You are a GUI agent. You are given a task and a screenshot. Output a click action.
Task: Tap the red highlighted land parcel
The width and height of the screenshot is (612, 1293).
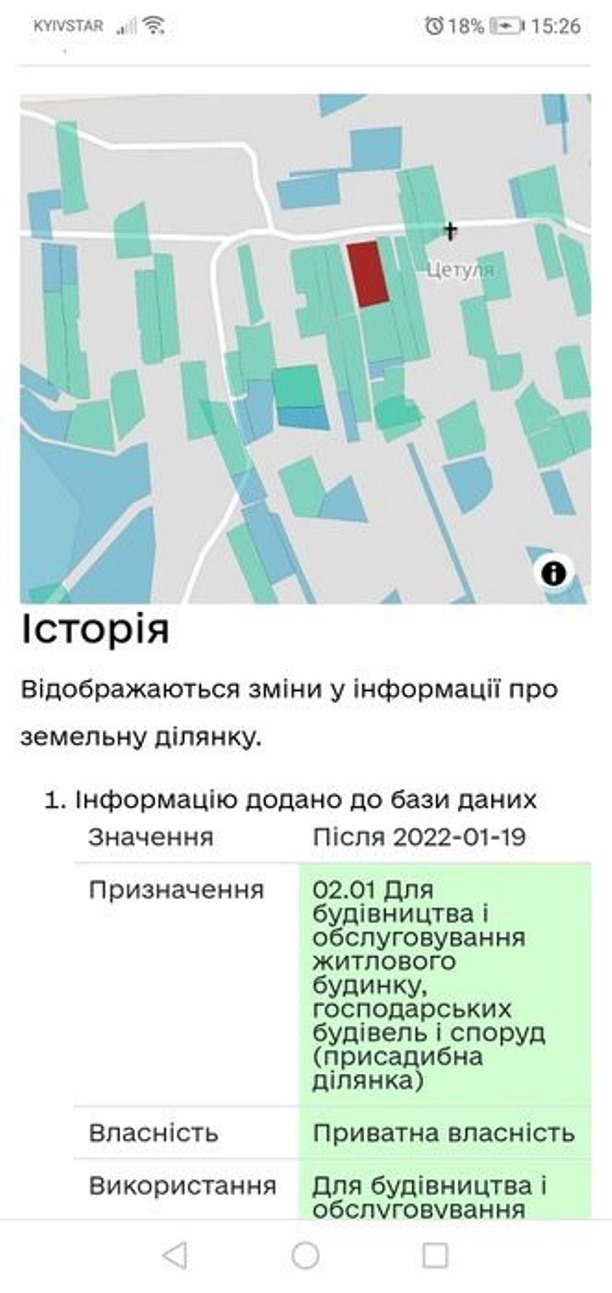coord(369,273)
